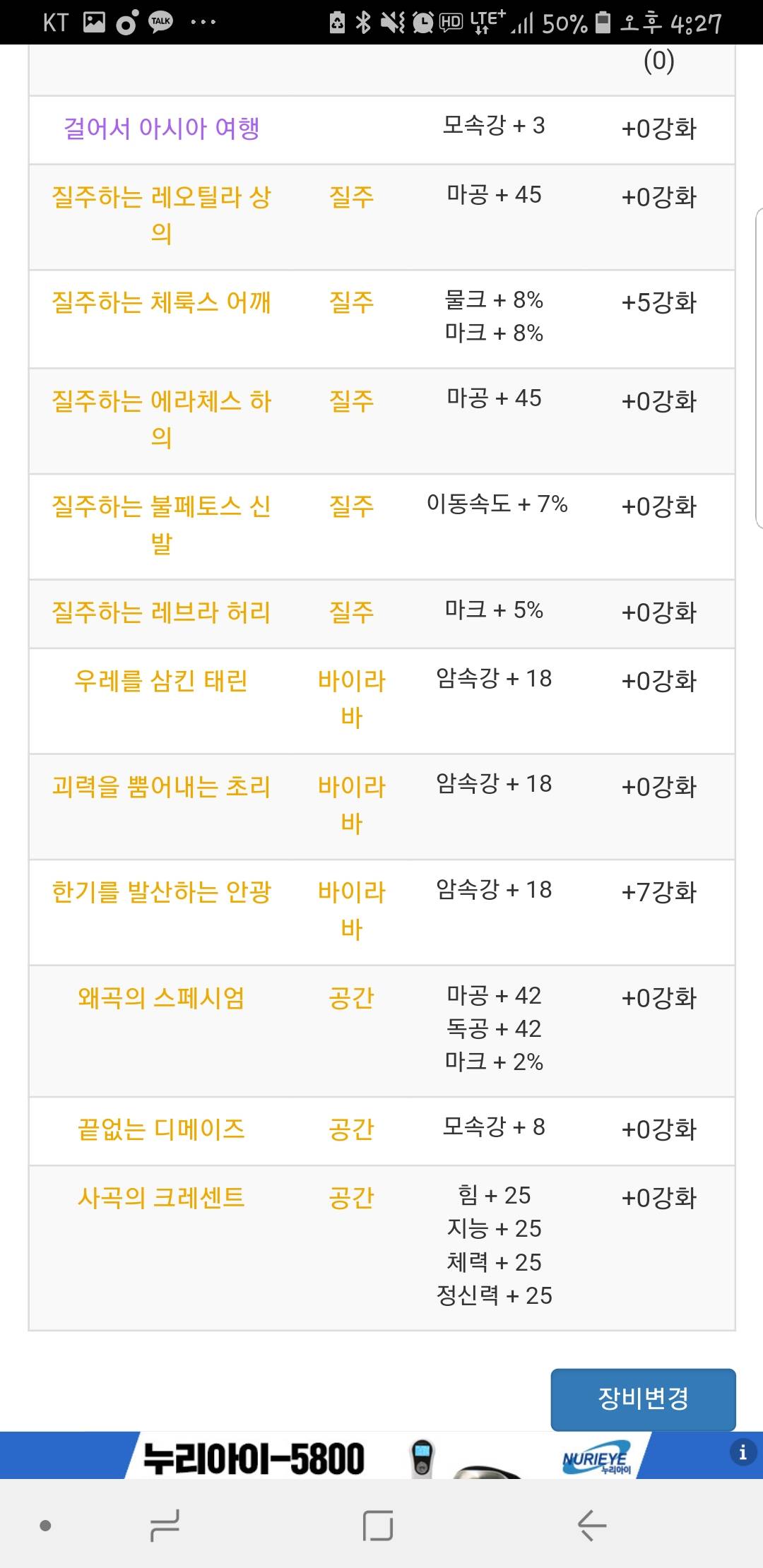Screen dimensions: 763x1568
Task: Open the ad info icon
Action: [742, 1453]
